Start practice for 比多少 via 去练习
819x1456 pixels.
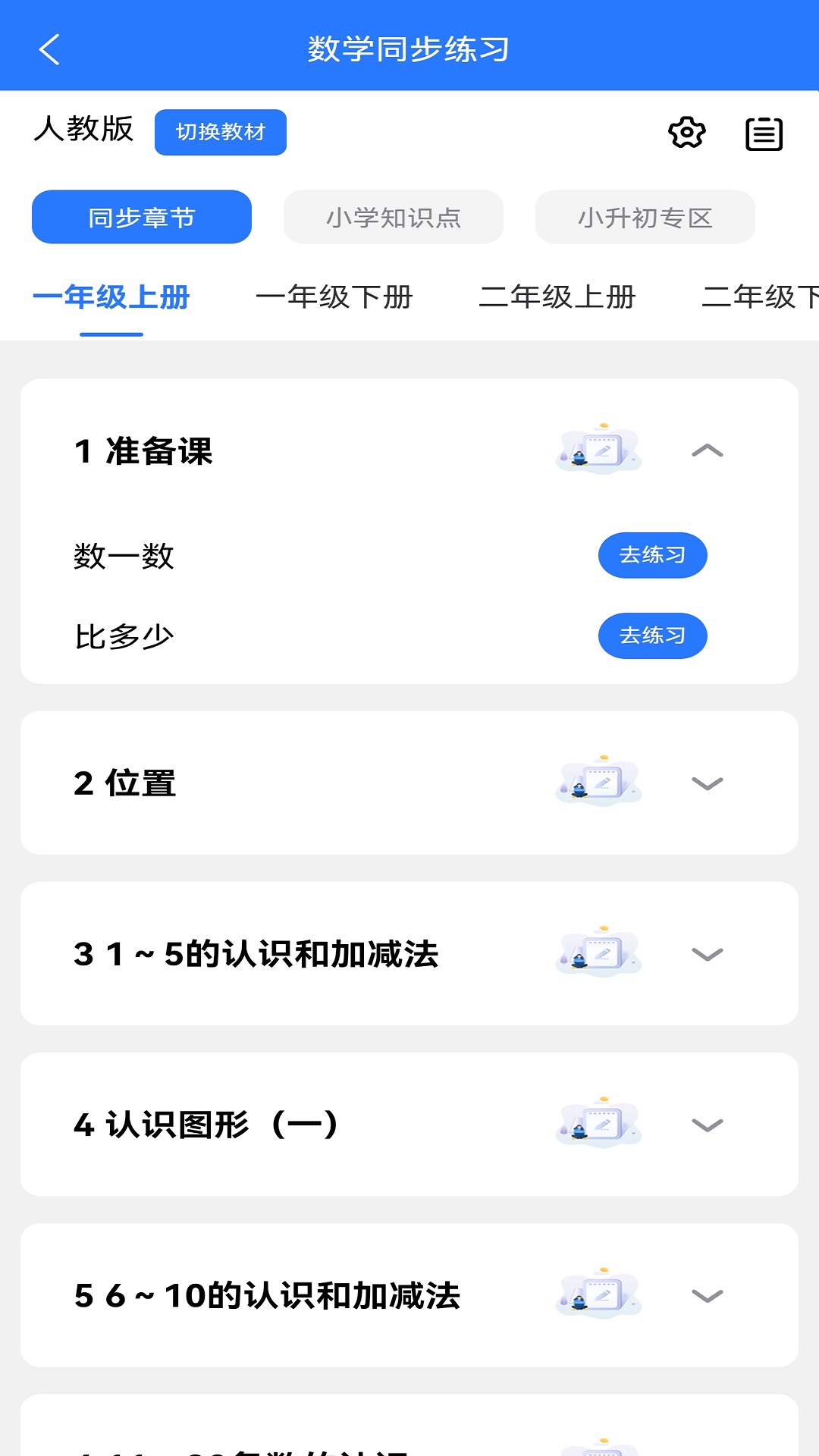click(x=652, y=635)
